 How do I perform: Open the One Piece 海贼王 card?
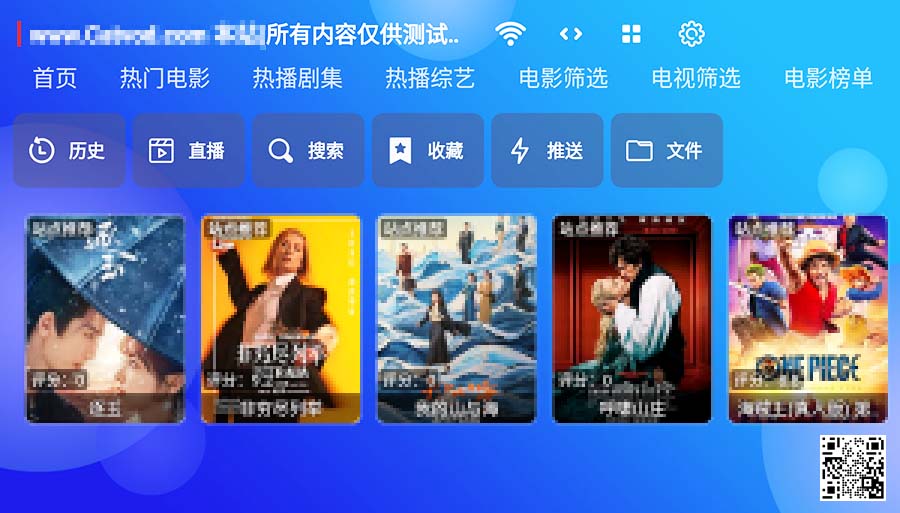coord(807,318)
